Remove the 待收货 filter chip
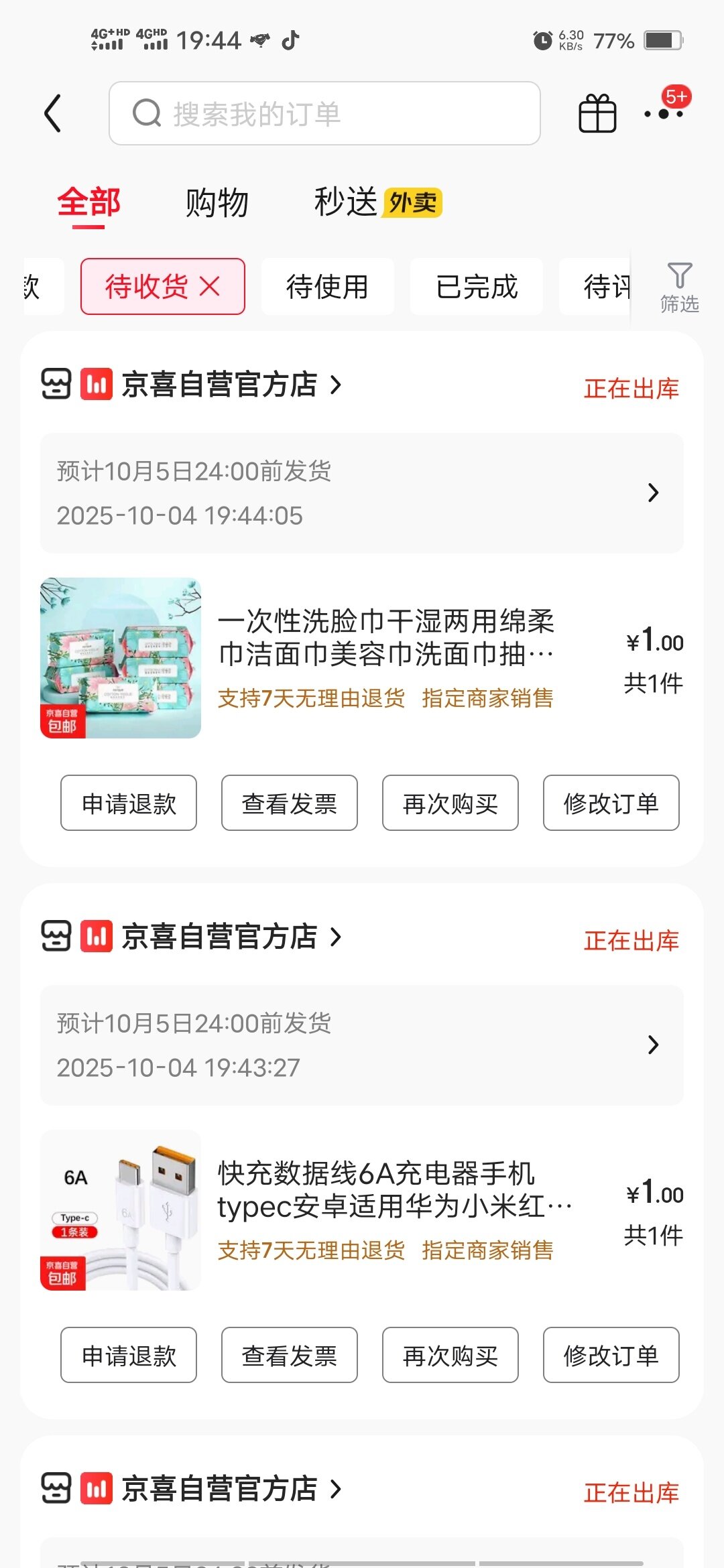724x1568 pixels. pyautogui.click(x=210, y=287)
